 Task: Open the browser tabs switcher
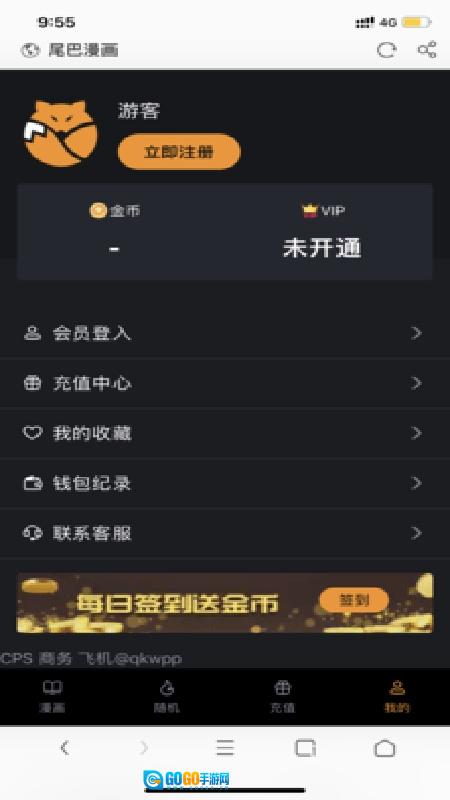tap(305, 748)
